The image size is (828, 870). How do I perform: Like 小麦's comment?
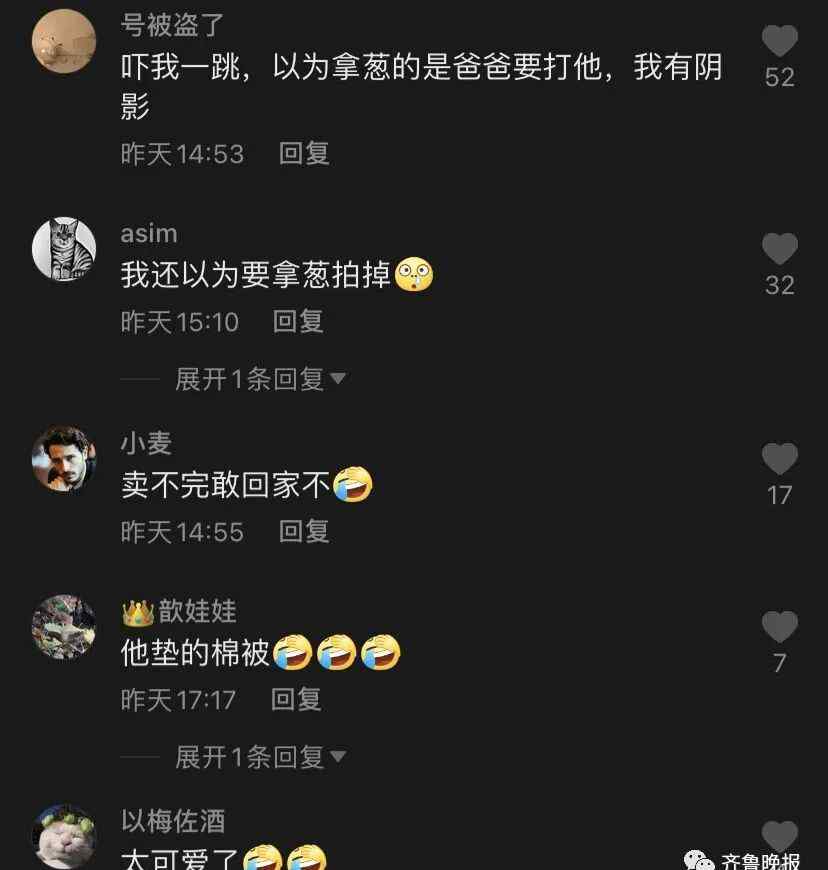click(779, 460)
